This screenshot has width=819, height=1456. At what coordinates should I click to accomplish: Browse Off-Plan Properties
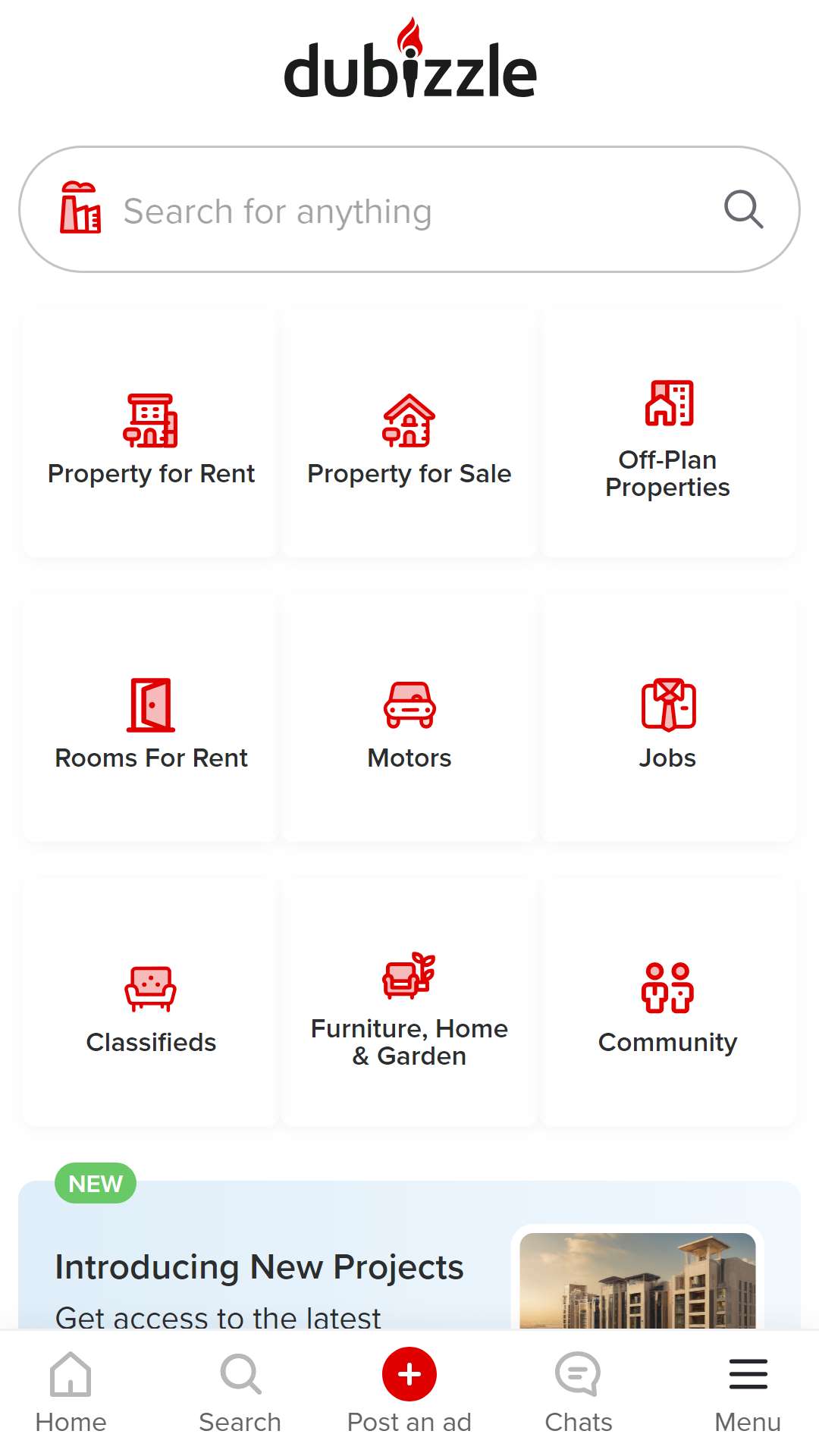pyautogui.click(x=668, y=434)
